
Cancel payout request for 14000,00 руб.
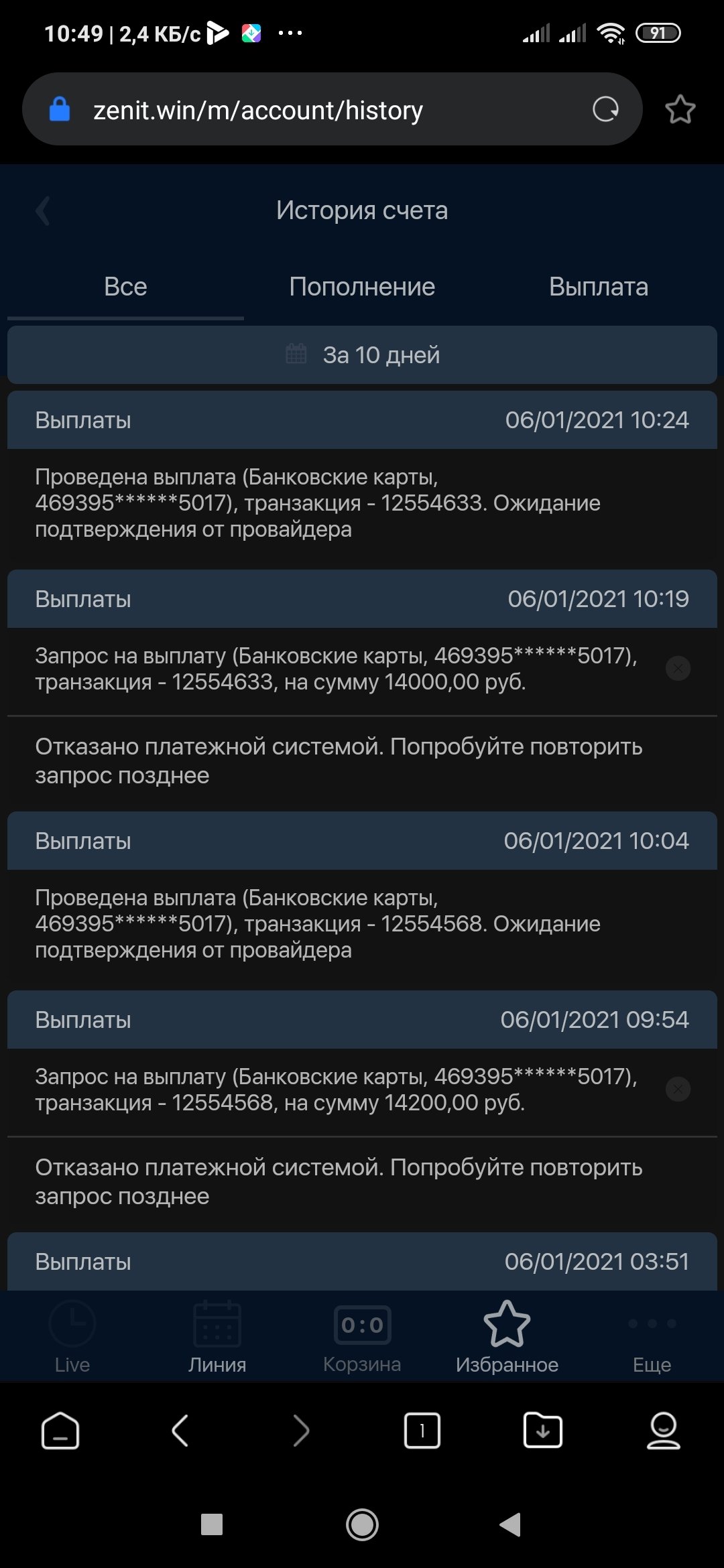(x=678, y=668)
